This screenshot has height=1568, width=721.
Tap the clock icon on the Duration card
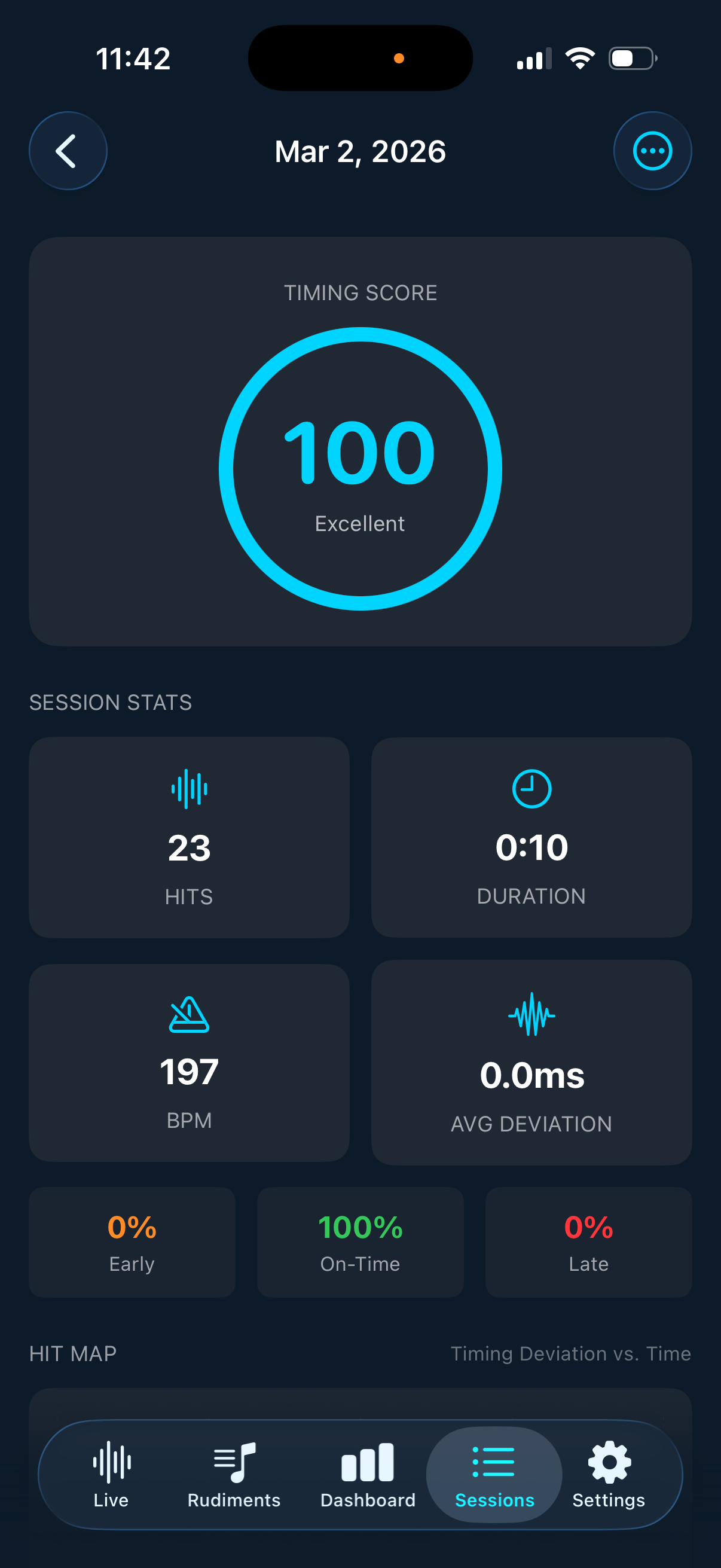(x=530, y=789)
